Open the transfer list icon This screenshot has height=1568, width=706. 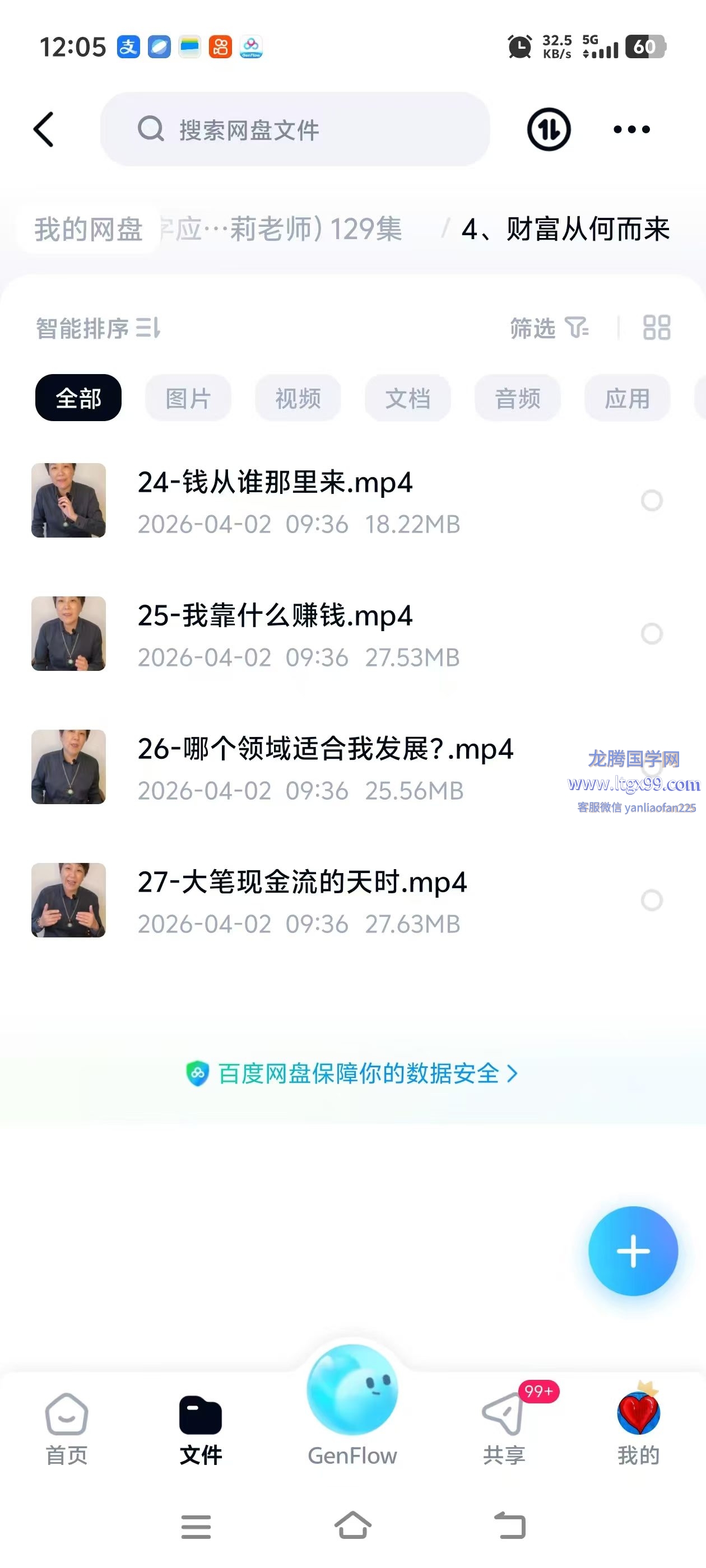coord(548,130)
